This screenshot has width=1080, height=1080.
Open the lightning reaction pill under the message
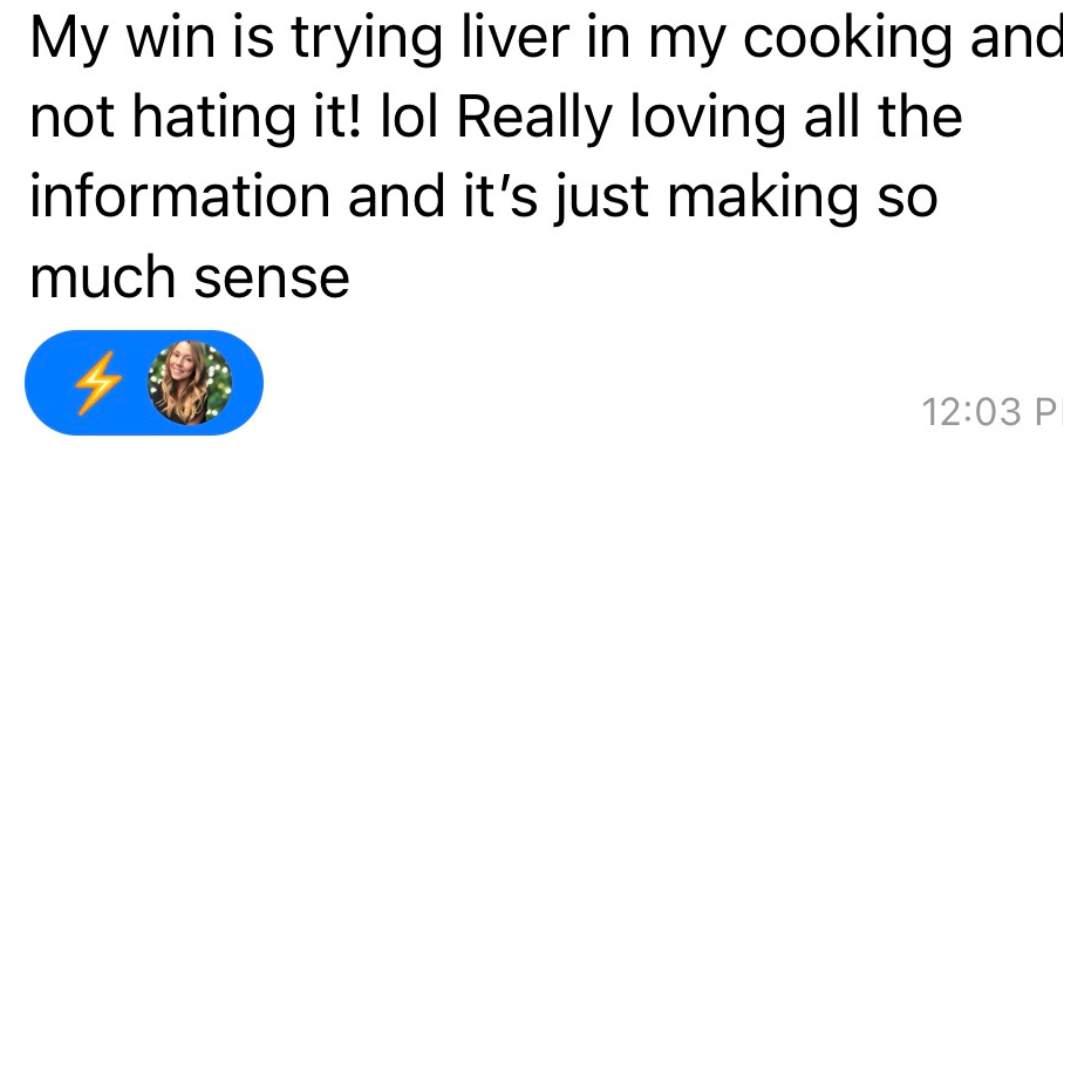tap(143, 384)
